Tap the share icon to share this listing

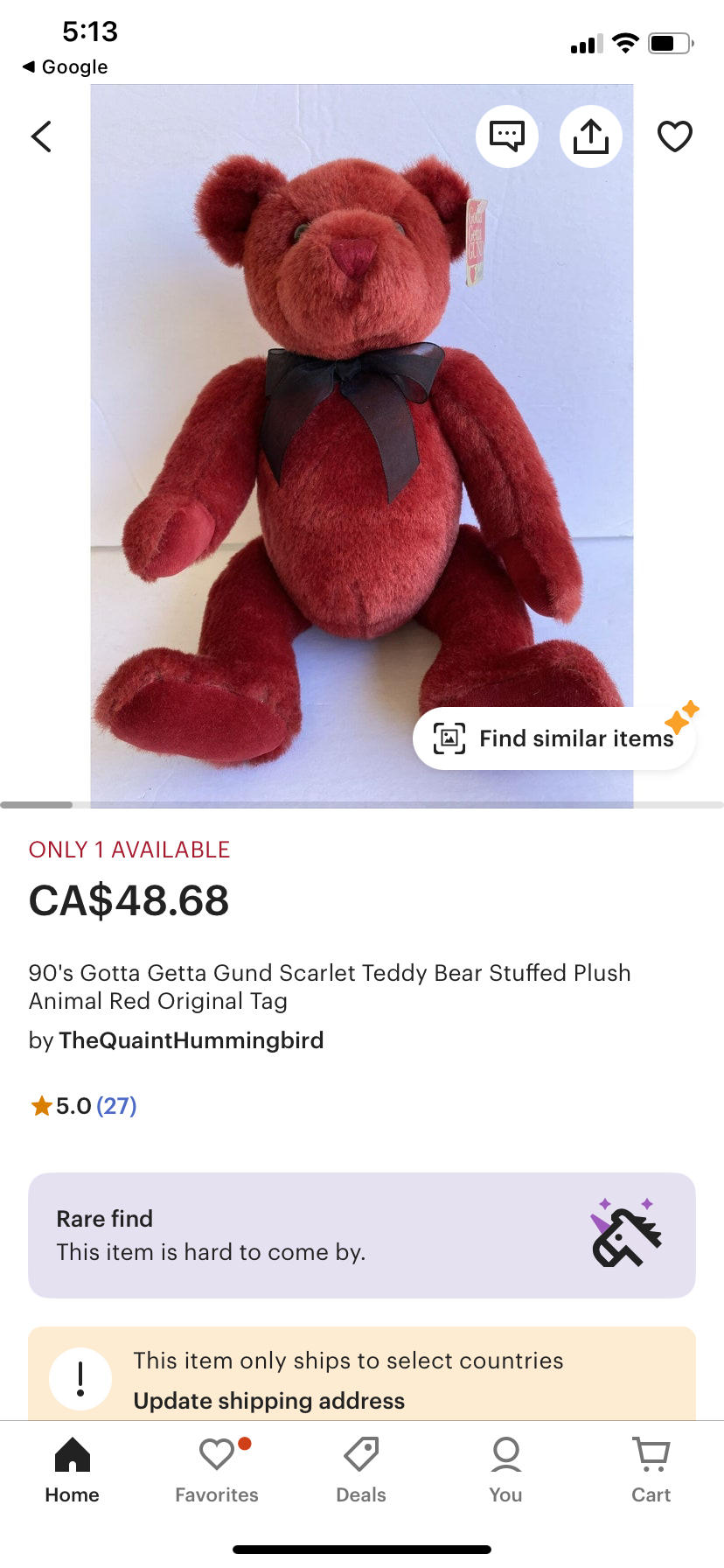click(x=591, y=136)
